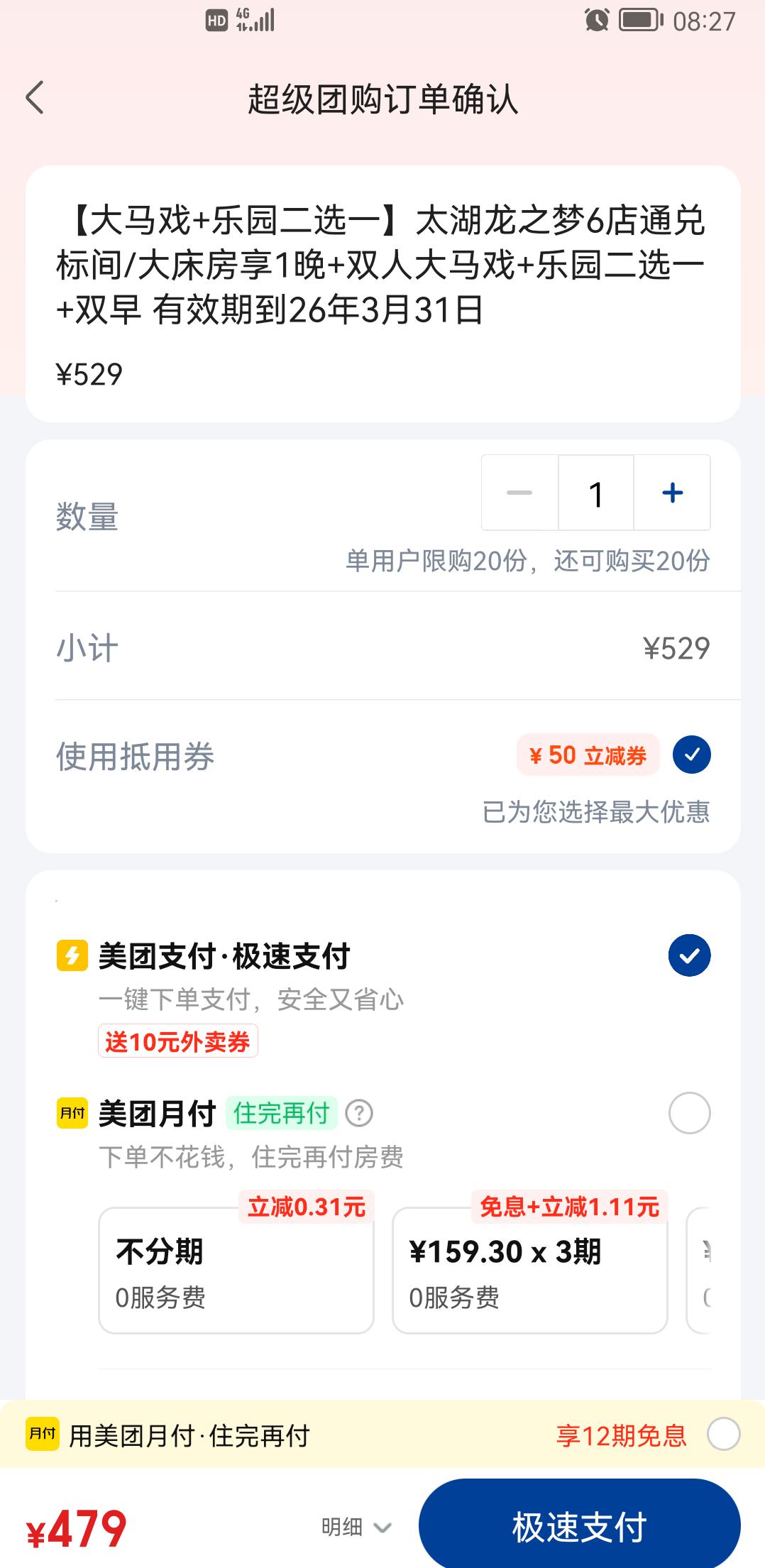Tap the quantity field showing 1
The width and height of the screenshot is (765, 1568).
596,493
